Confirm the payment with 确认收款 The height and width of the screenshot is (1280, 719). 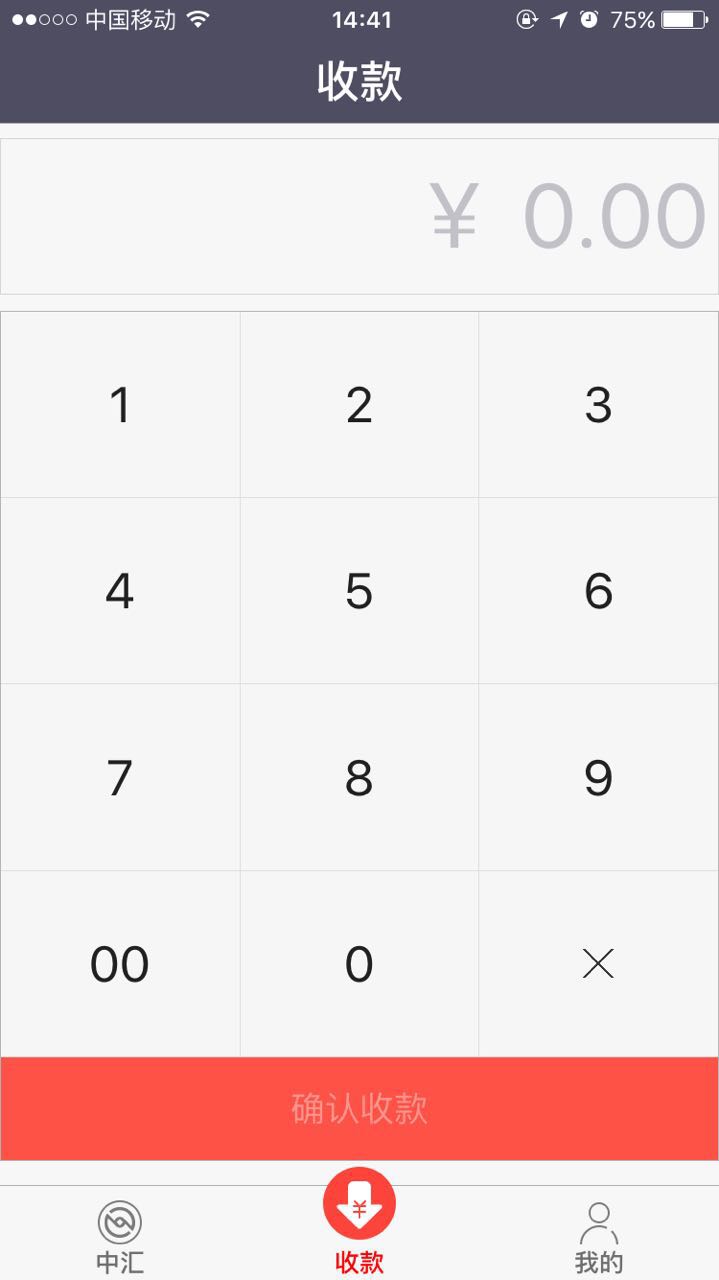pos(359,1109)
